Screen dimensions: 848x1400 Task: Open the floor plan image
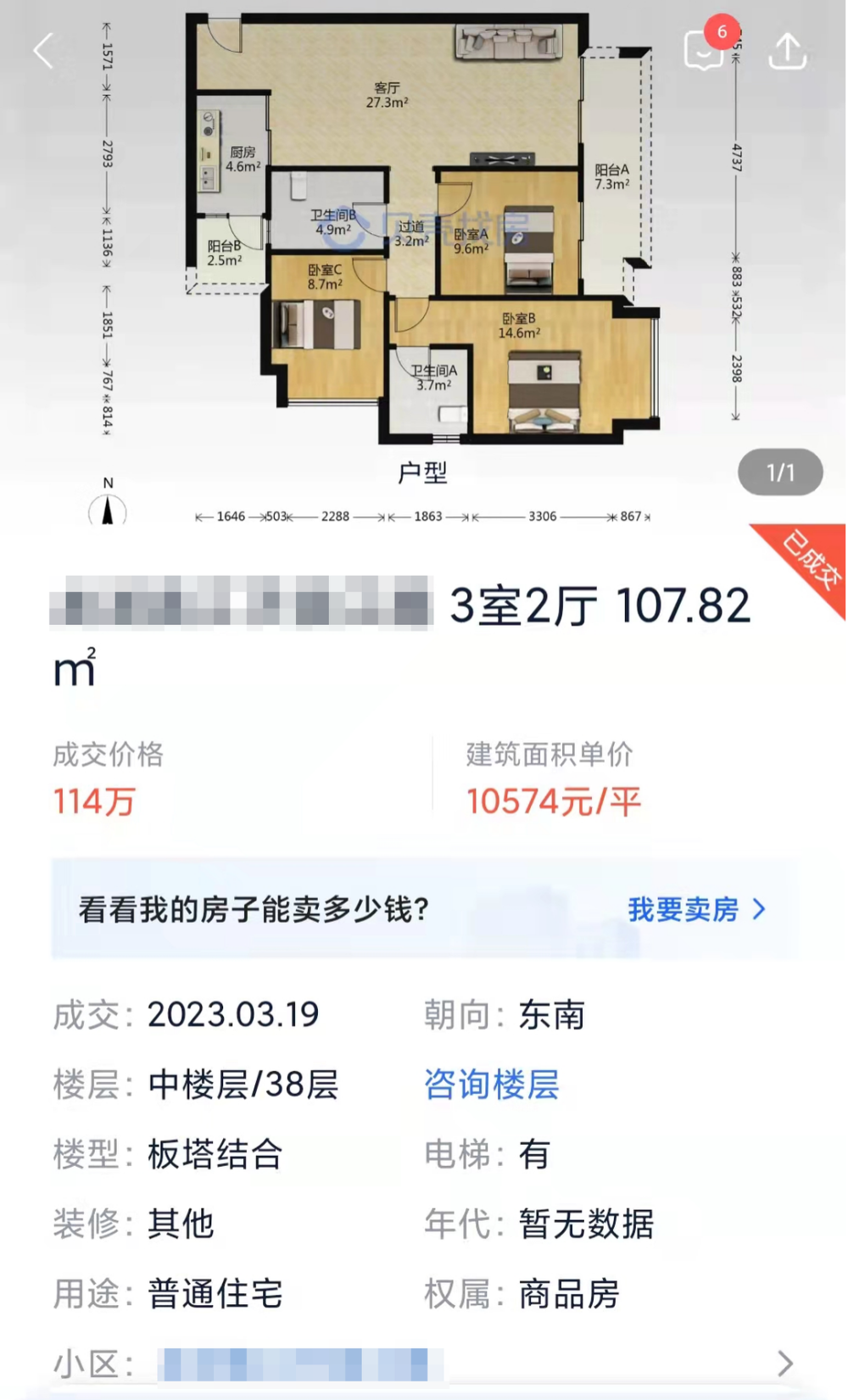pos(422,229)
